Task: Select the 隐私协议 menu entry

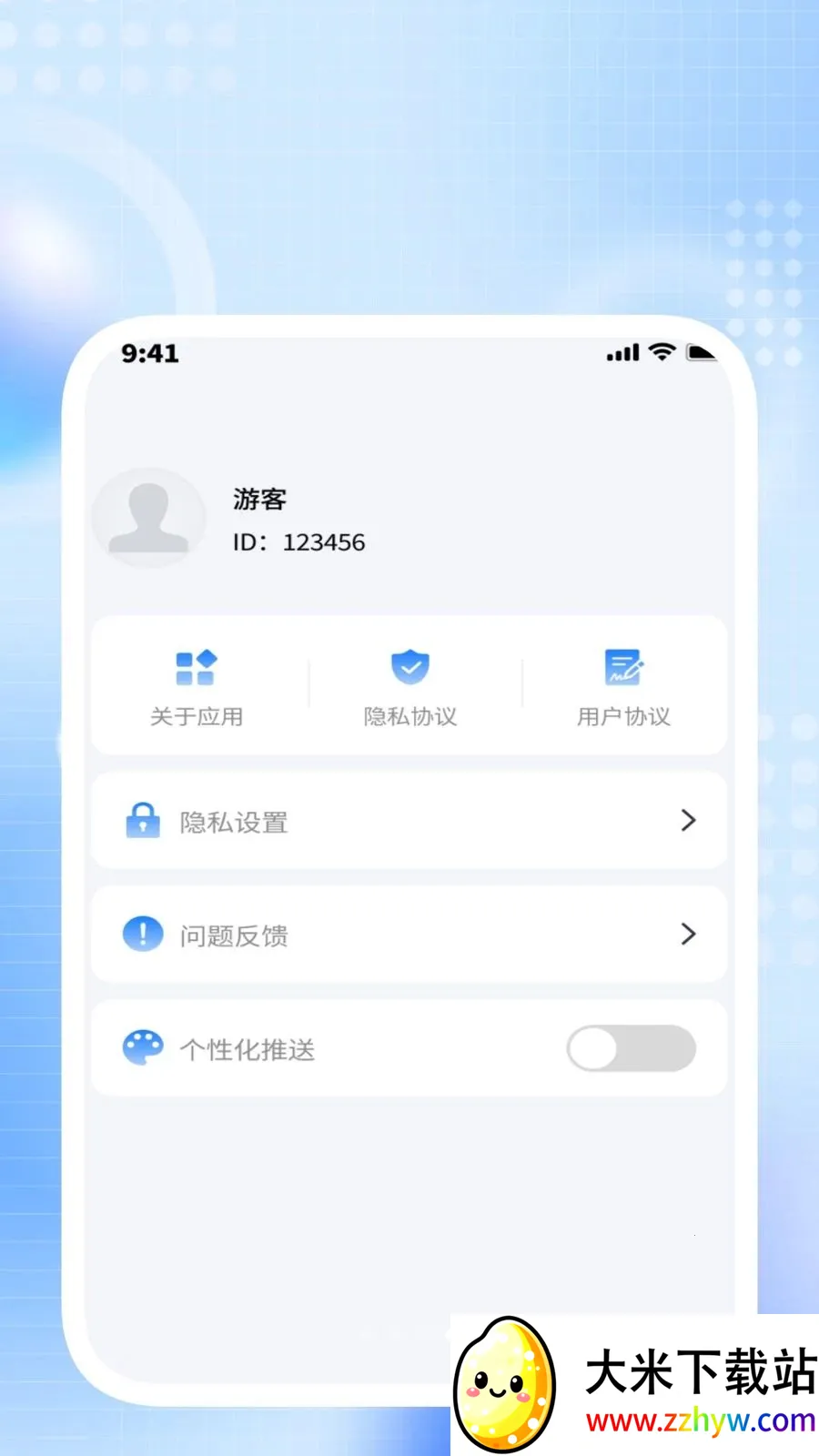Action: 409,716
